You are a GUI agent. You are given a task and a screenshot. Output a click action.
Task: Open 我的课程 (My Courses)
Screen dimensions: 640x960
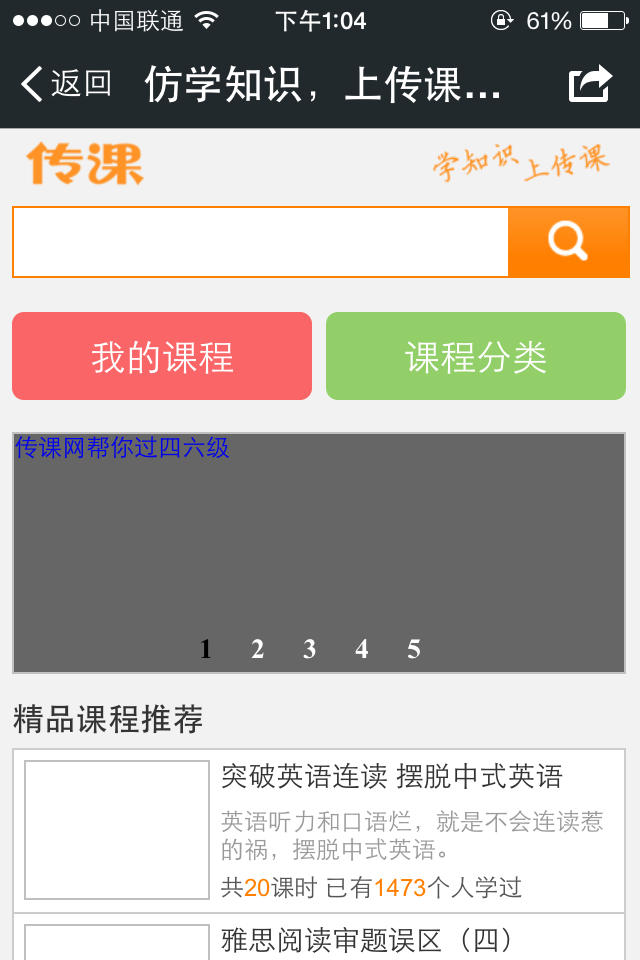[x=162, y=357]
